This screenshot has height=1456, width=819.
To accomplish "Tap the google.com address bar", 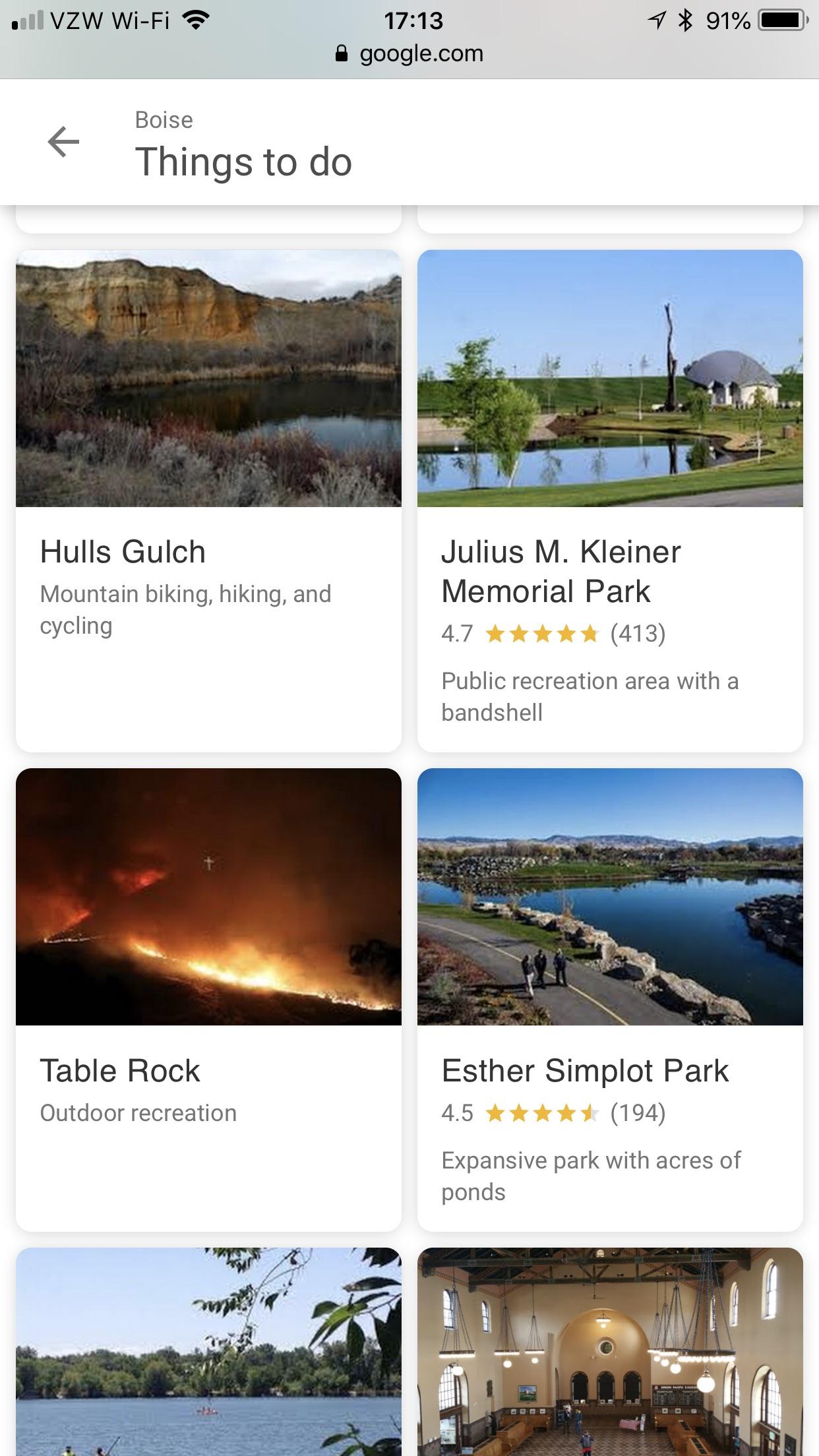I will pyautogui.click(x=409, y=53).
